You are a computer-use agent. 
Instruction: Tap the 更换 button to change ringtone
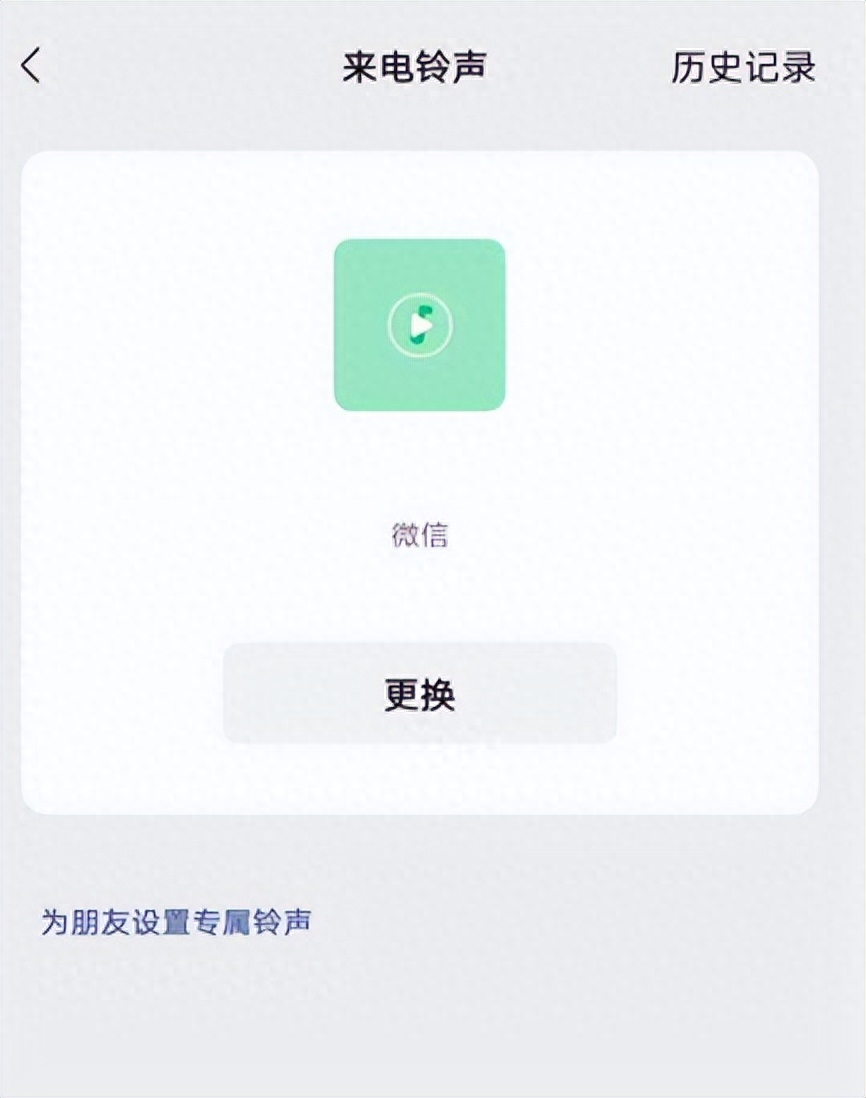pyautogui.click(x=419, y=694)
